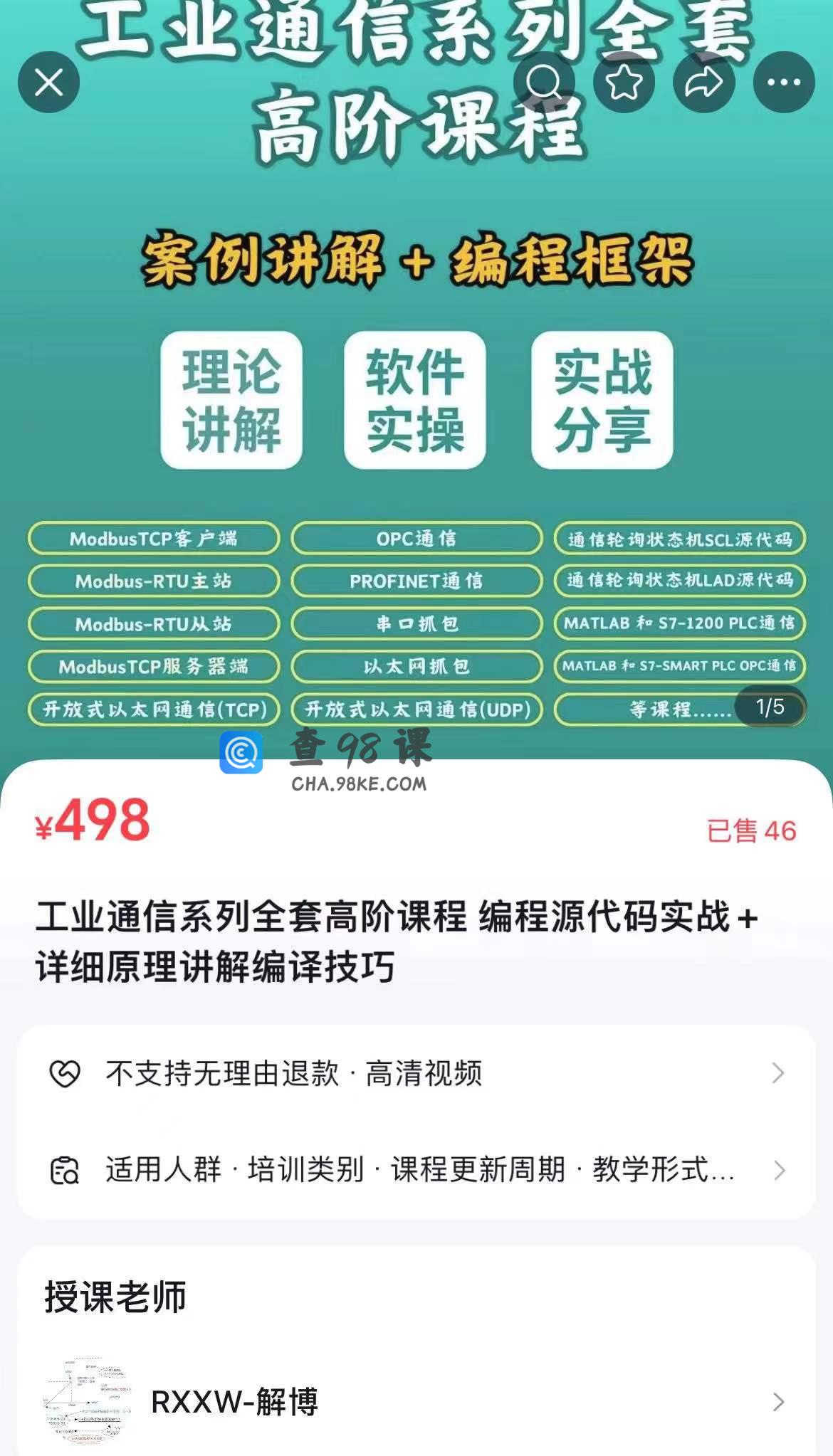
Task: Open search with the magnifier icon
Action: tap(544, 83)
